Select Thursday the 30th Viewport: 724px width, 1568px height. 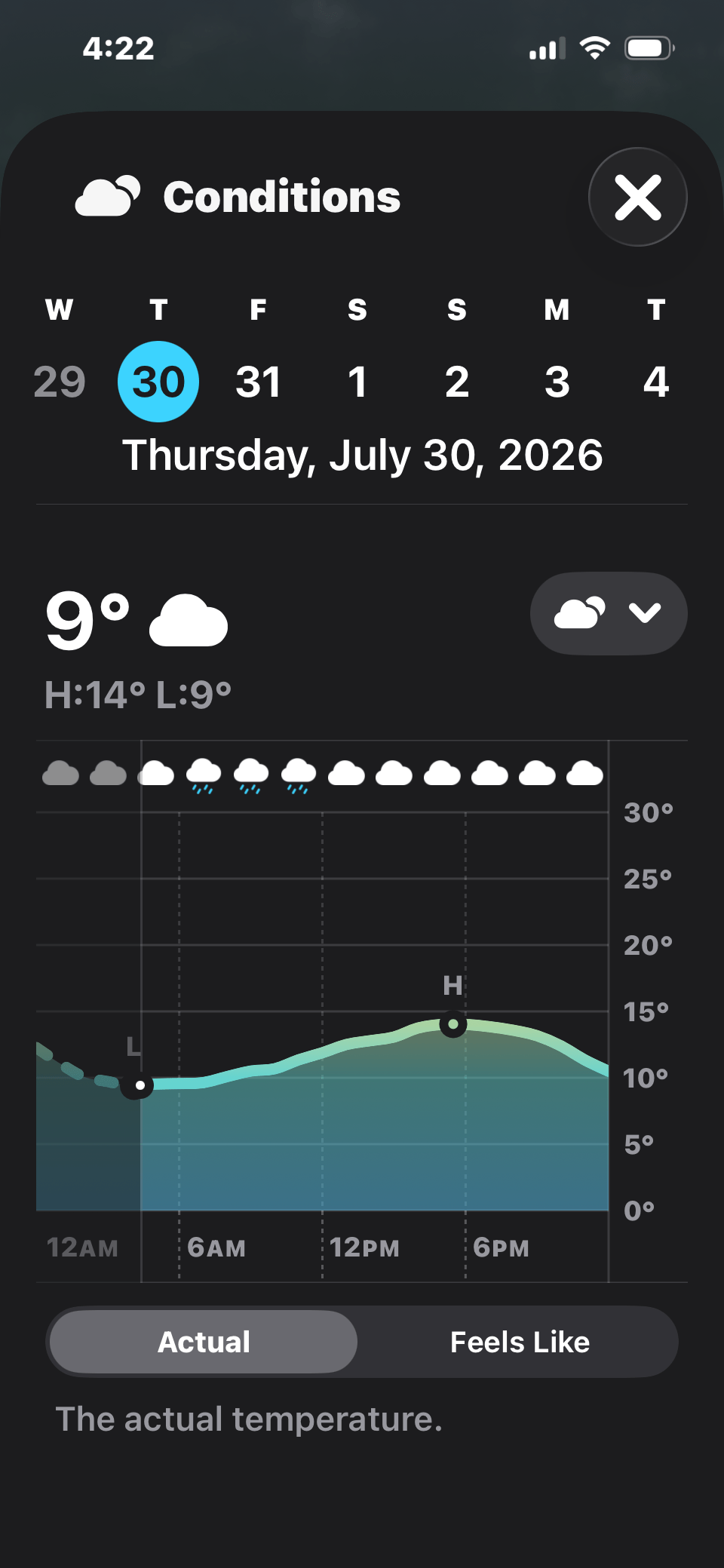pos(158,381)
